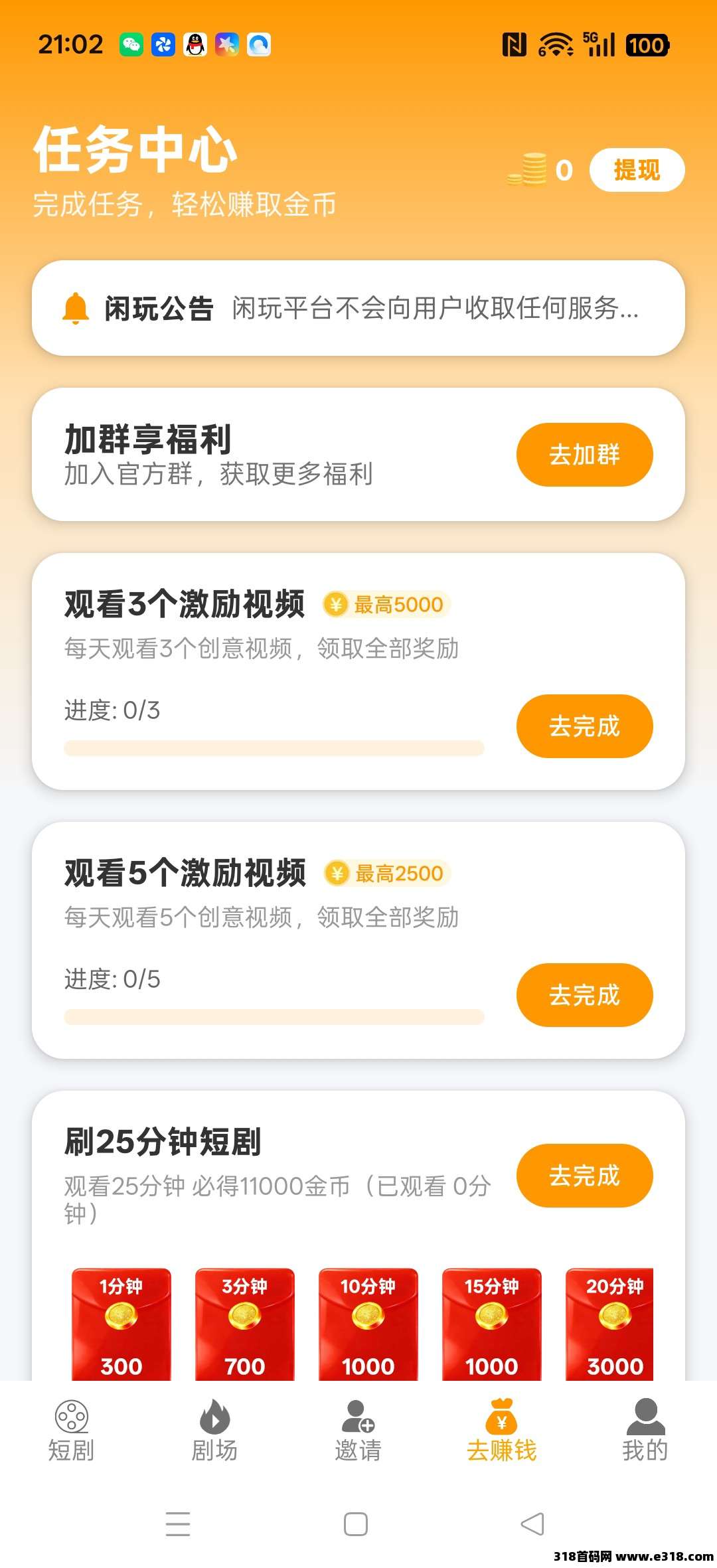The height and width of the screenshot is (1568, 717).
Task: Open the WeChat icon in status bar
Action: coord(130,44)
